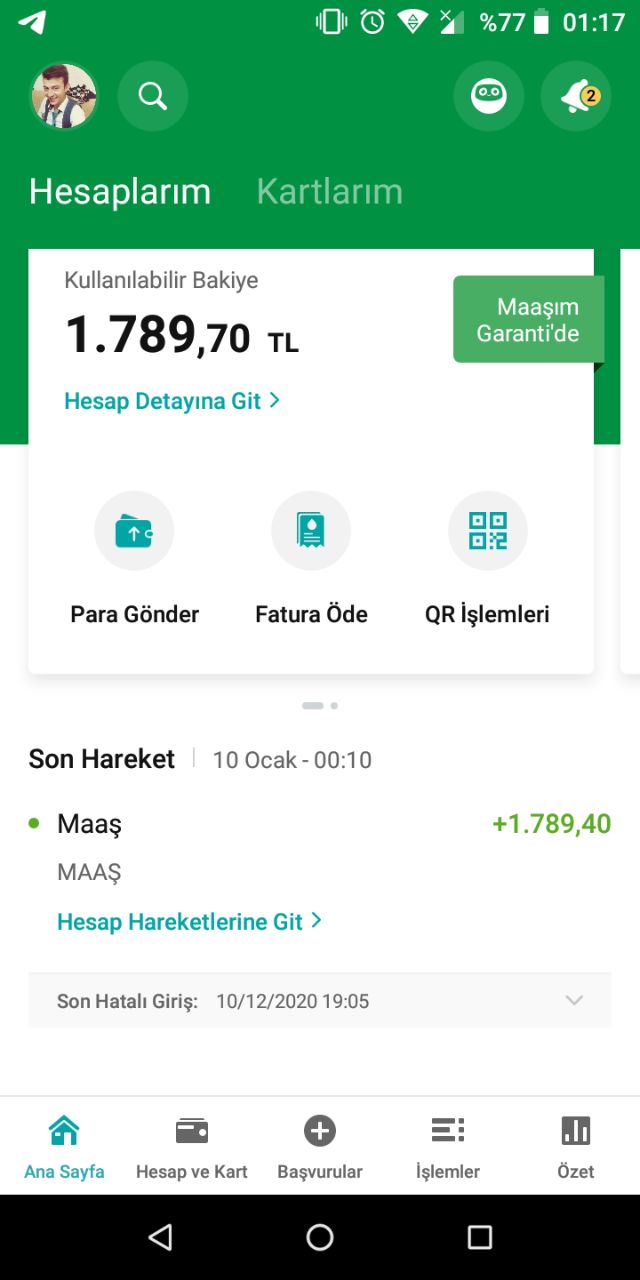Open the Başvurular tab
The height and width of the screenshot is (1280, 640).
(x=320, y=1146)
